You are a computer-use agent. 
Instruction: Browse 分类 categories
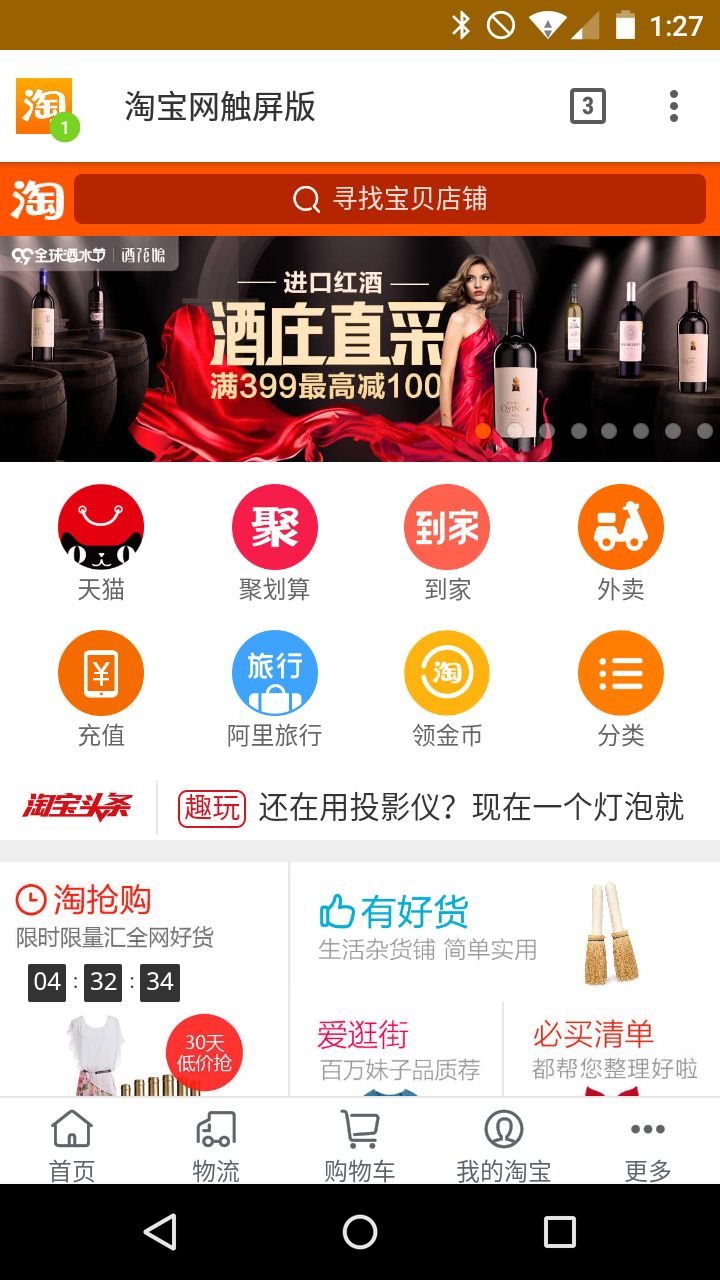click(x=620, y=689)
